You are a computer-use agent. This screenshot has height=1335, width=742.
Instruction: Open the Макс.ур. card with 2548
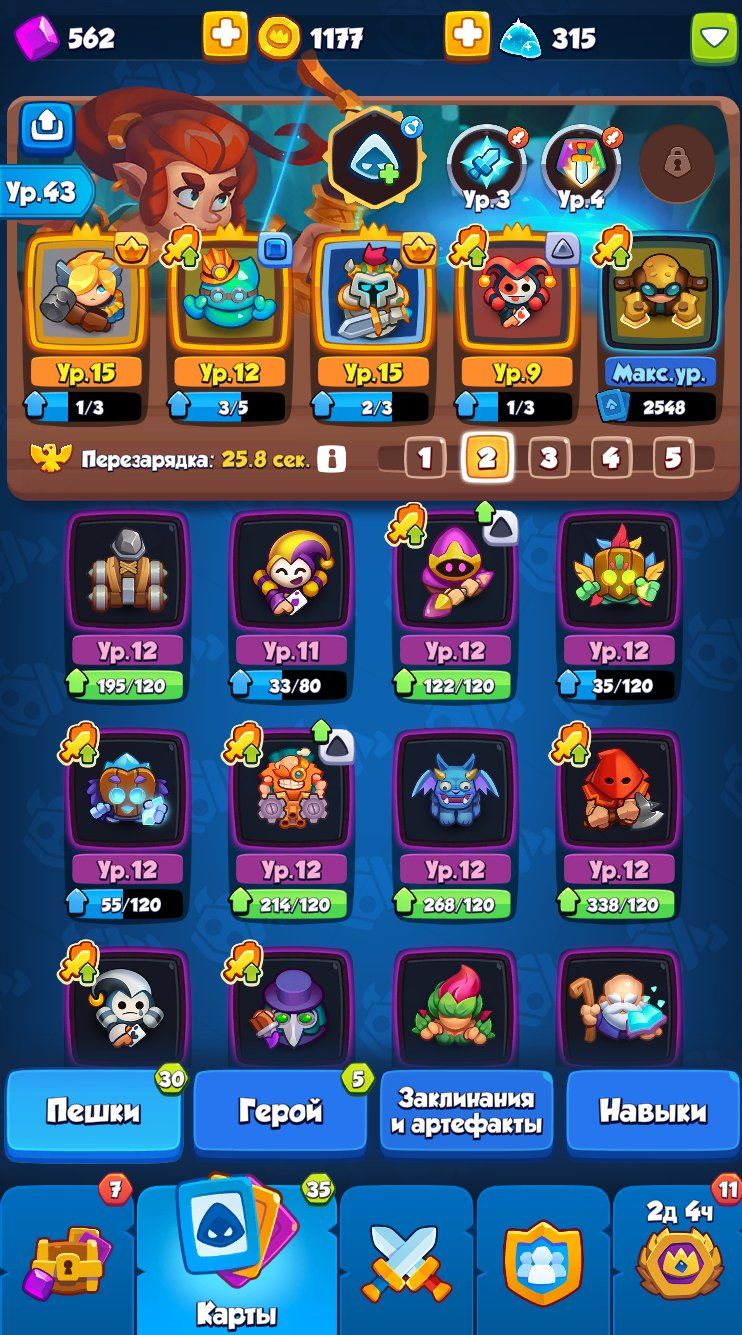click(660, 300)
